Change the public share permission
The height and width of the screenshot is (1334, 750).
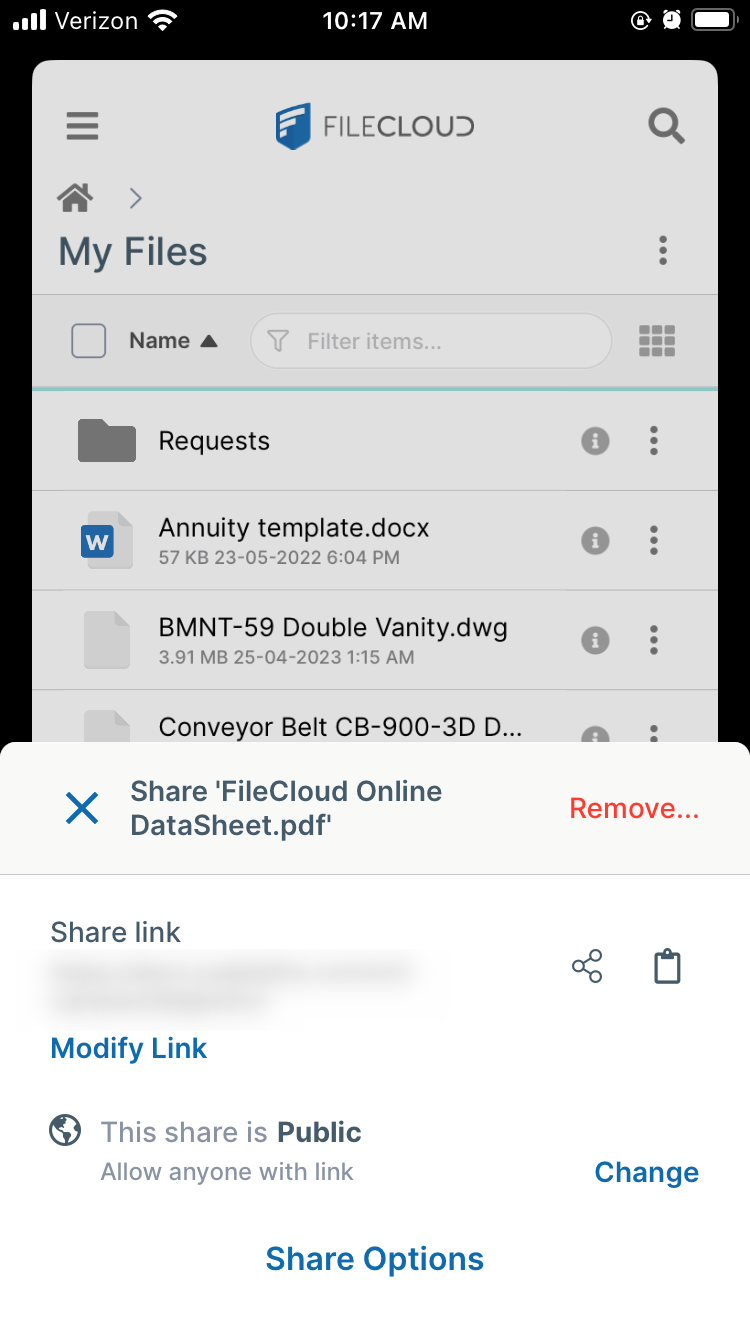tap(646, 1172)
